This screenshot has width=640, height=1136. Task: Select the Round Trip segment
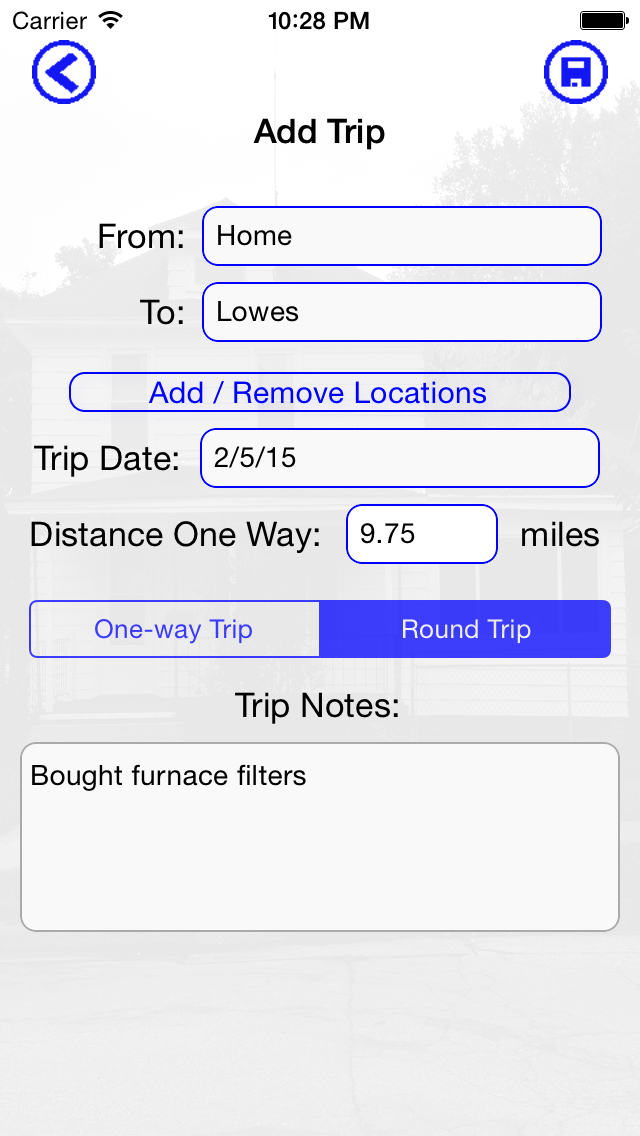pyautogui.click(x=465, y=629)
